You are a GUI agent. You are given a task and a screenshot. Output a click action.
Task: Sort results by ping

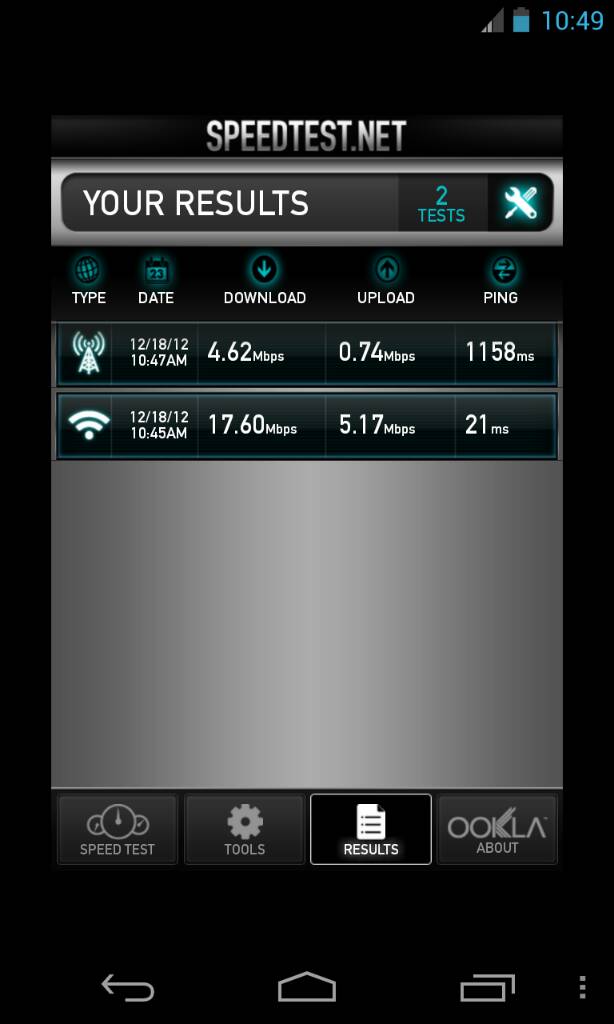[x=500, y=281]
